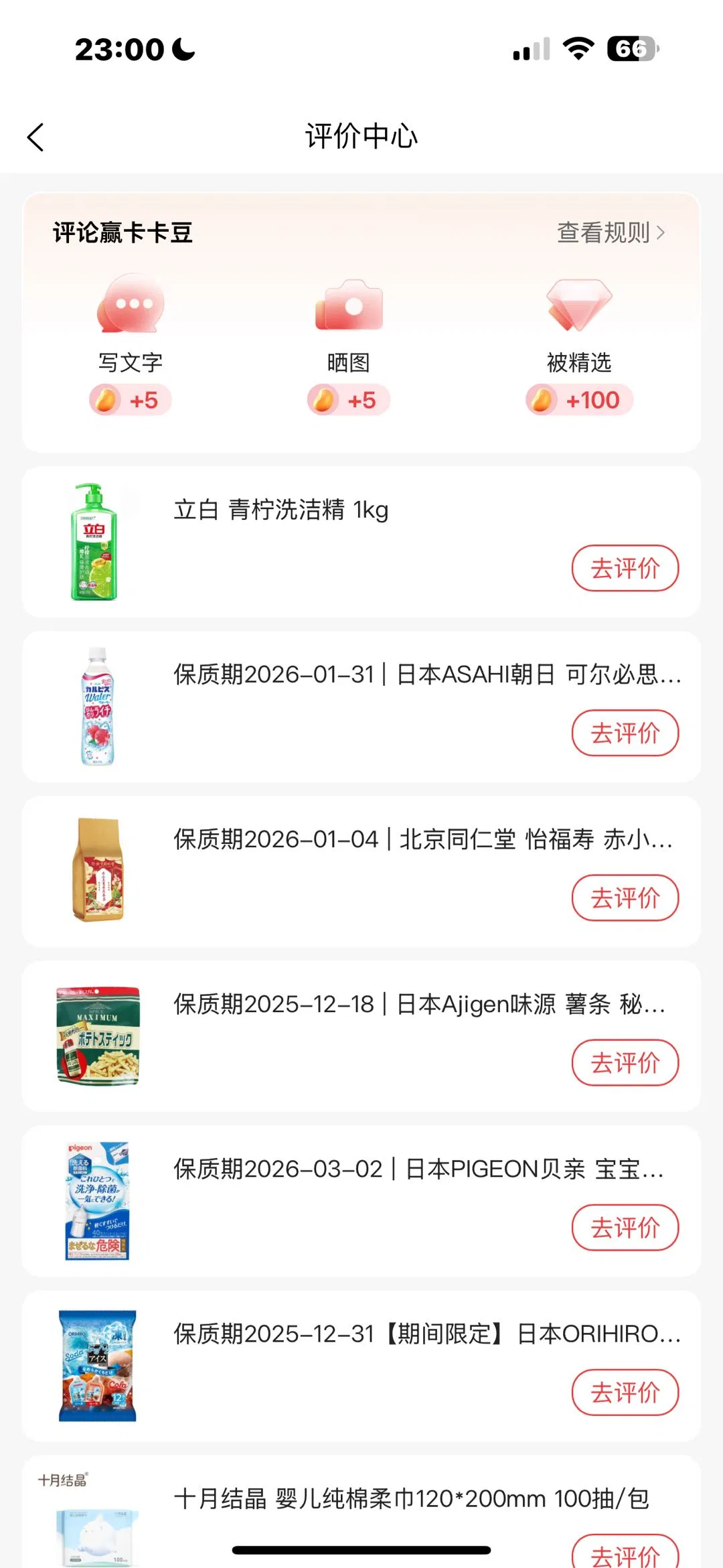Write a review for ORIHIRO item
Image resolution: width=723 pixels, height=1568 pixels.
coord(625,1392)
